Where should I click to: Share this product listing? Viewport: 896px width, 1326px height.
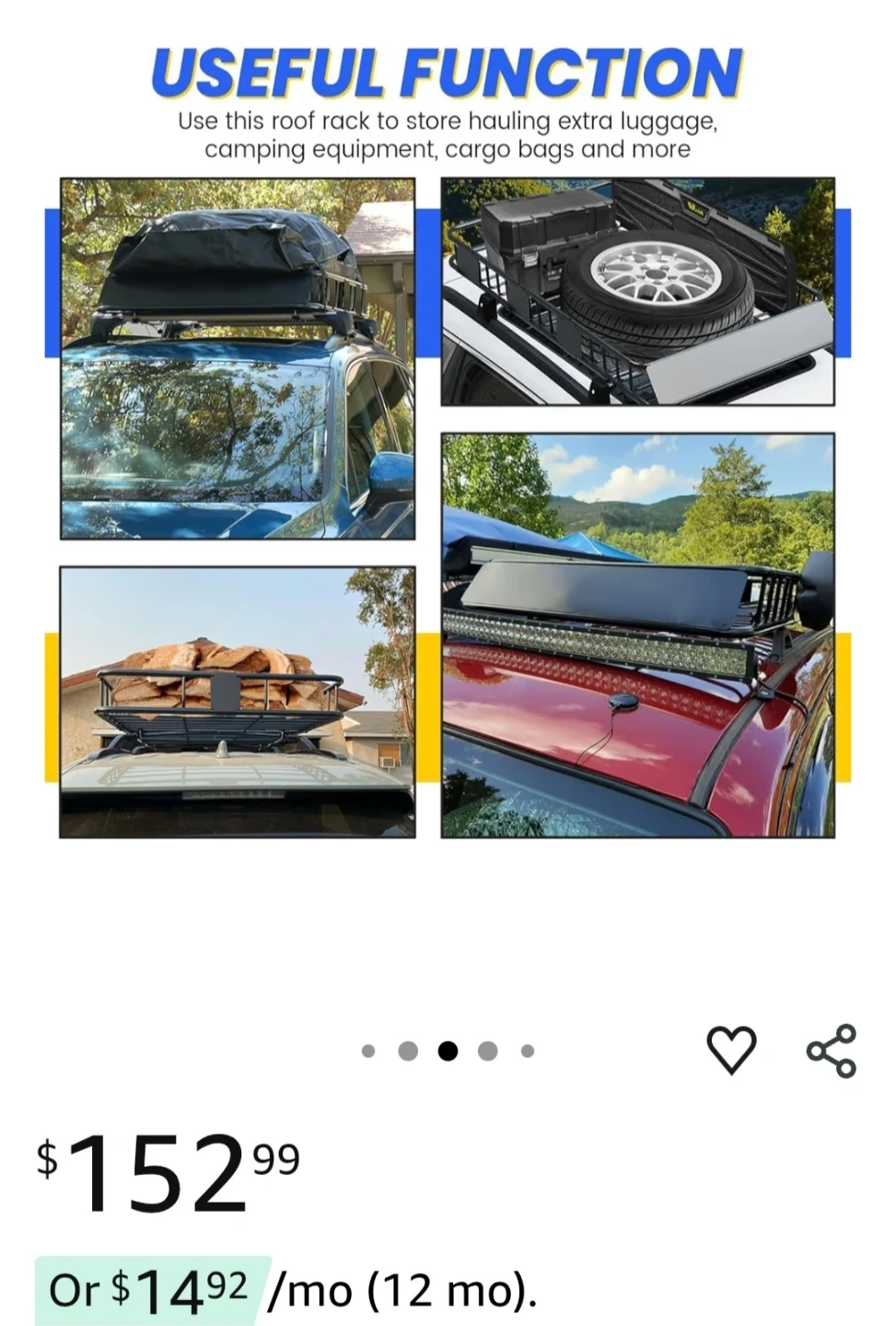click(x=832, y=1051)
